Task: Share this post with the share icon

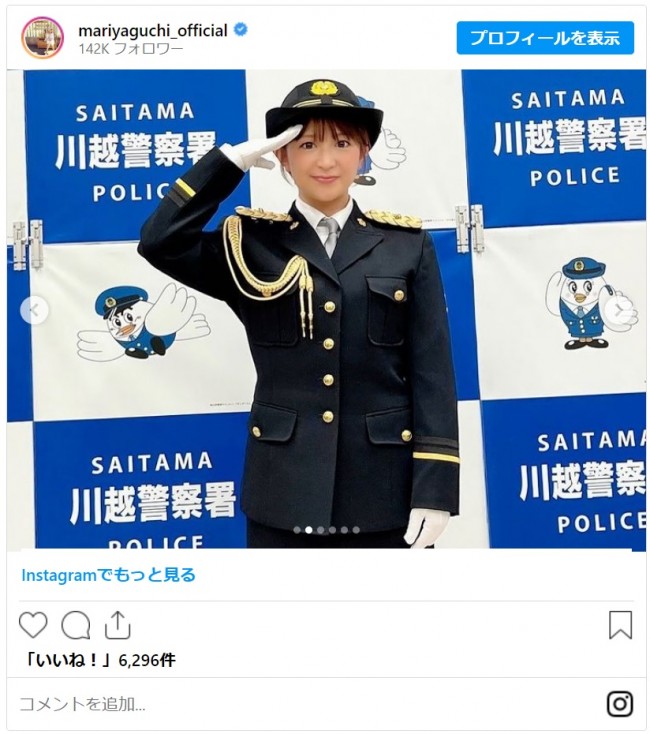Action: (x=117, y=625)
